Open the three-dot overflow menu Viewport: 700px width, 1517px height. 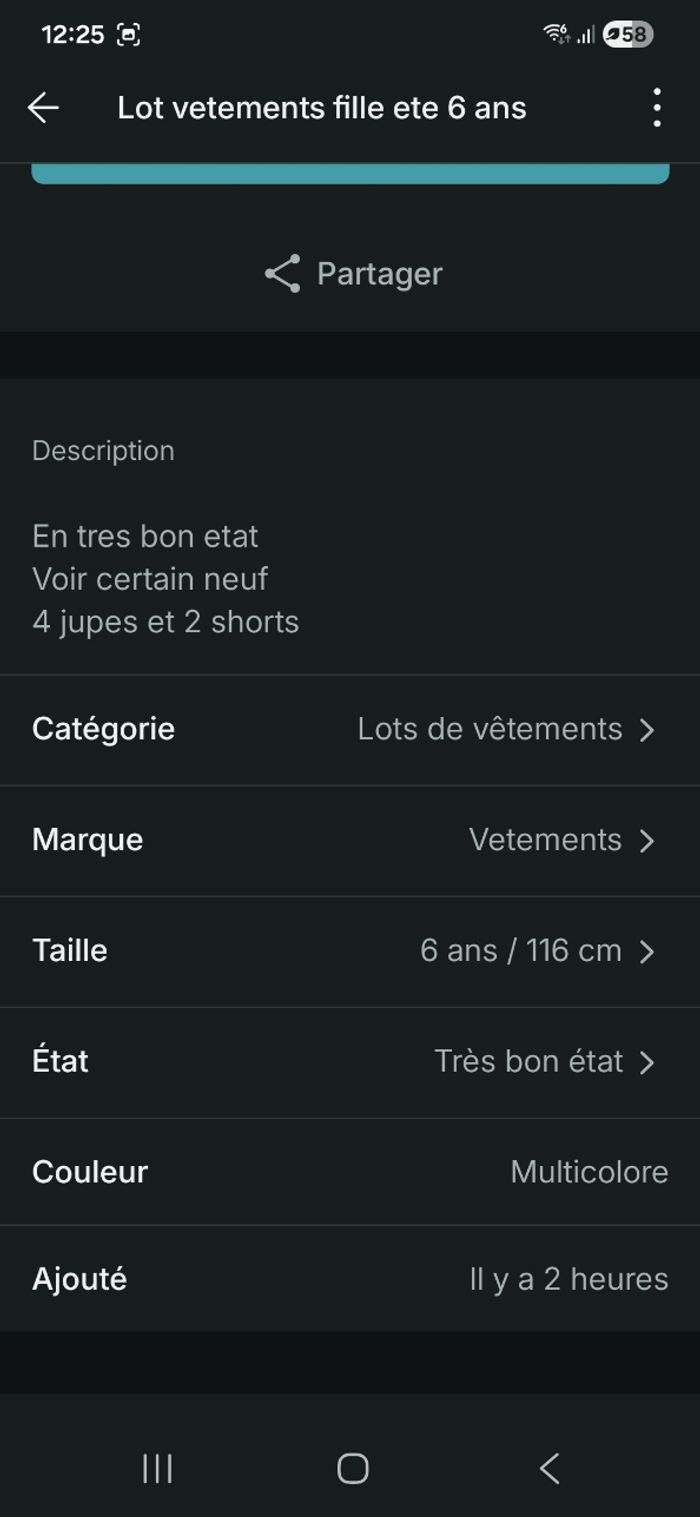(656, 108)
